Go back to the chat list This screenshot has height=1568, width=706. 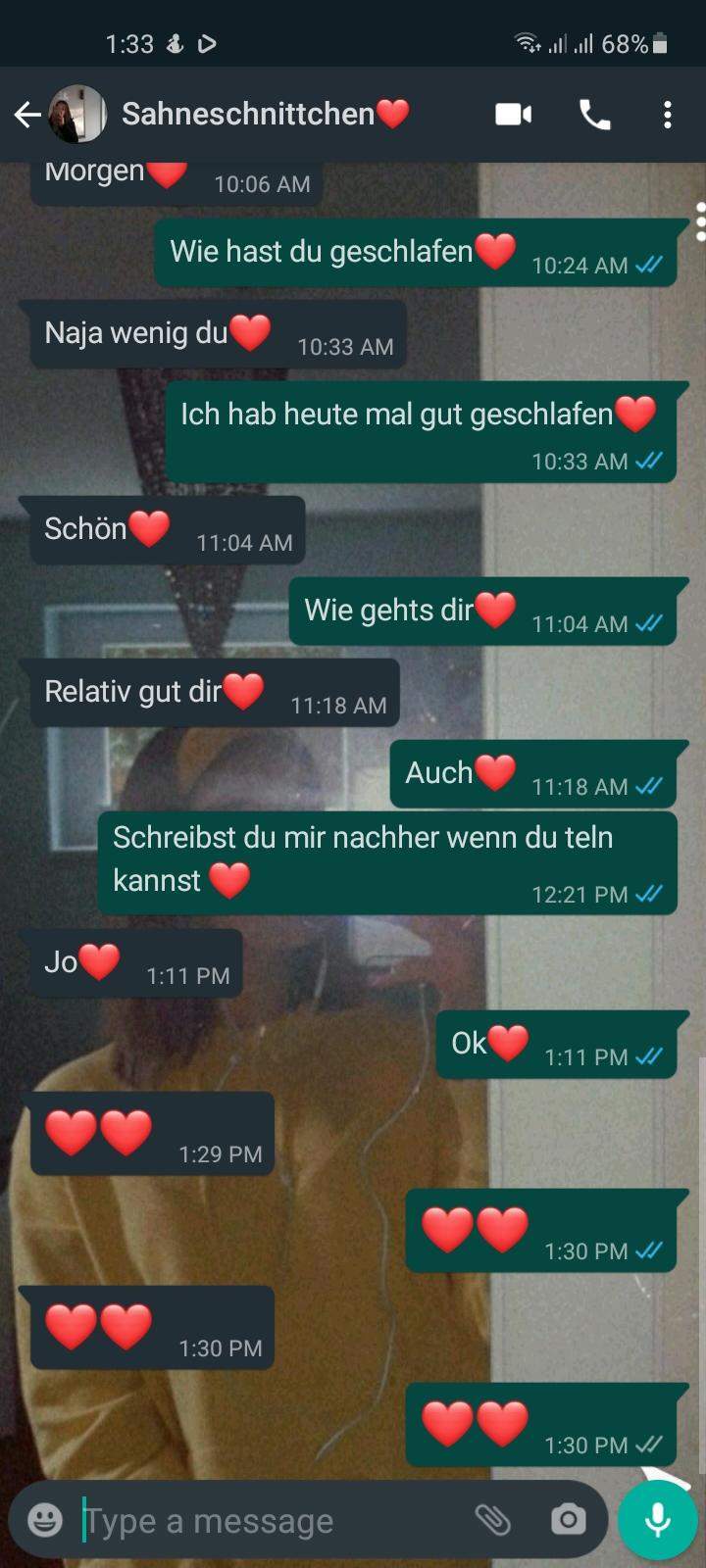[27, 115]
